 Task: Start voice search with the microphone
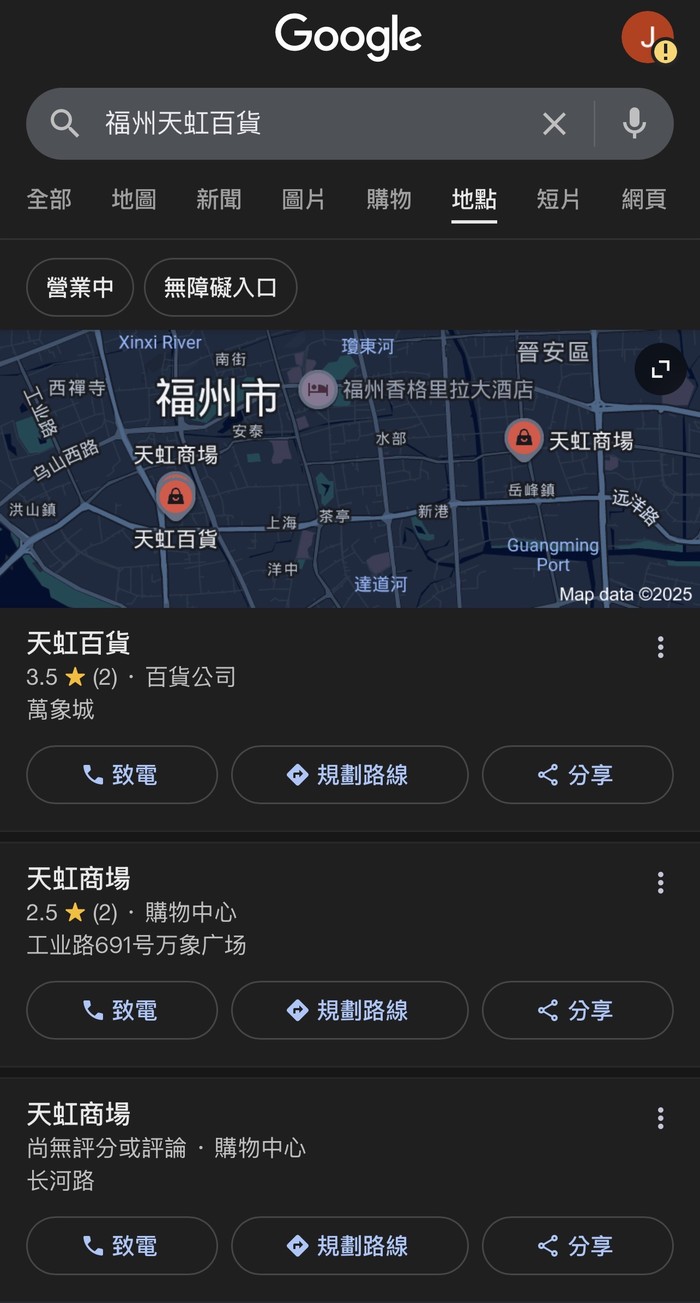634,124
